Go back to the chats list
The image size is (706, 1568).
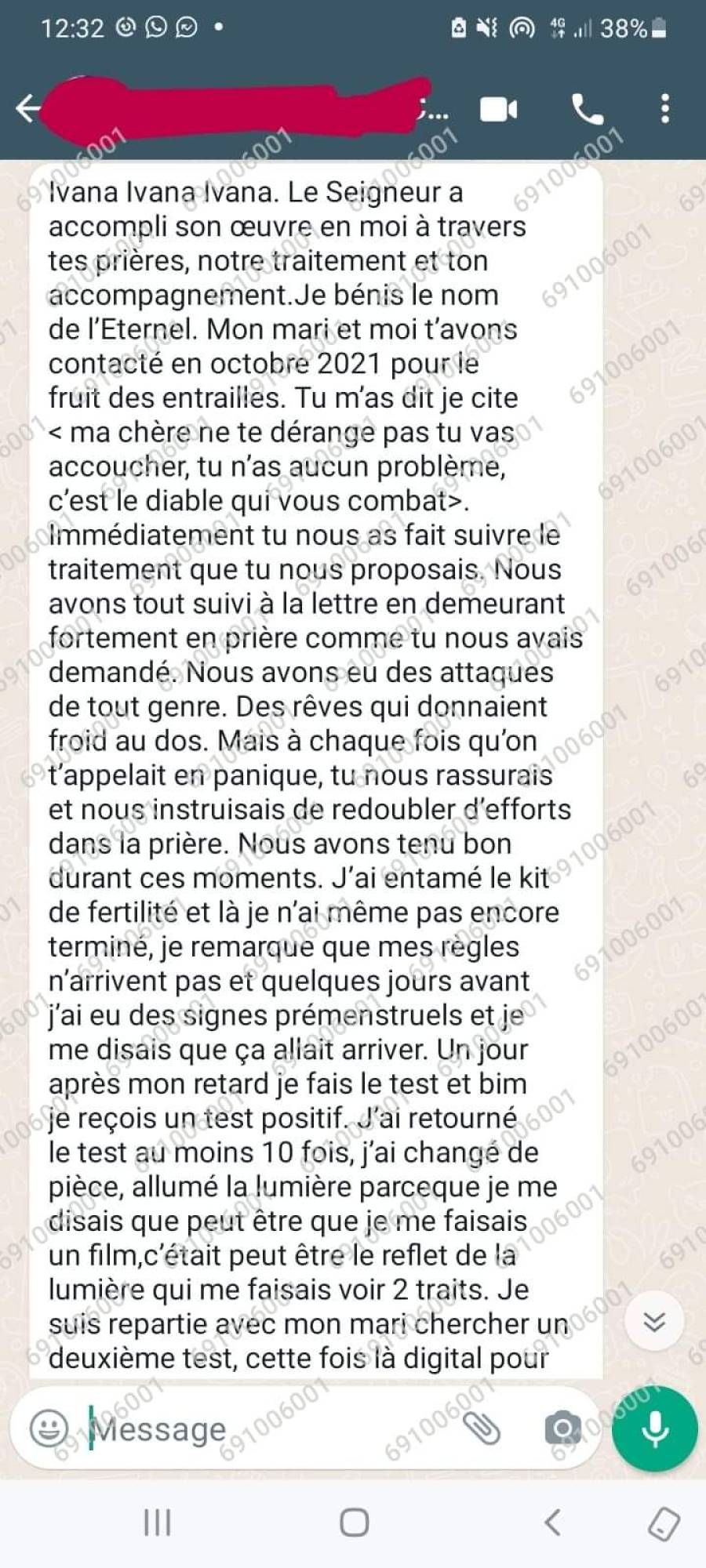[28, 109]
